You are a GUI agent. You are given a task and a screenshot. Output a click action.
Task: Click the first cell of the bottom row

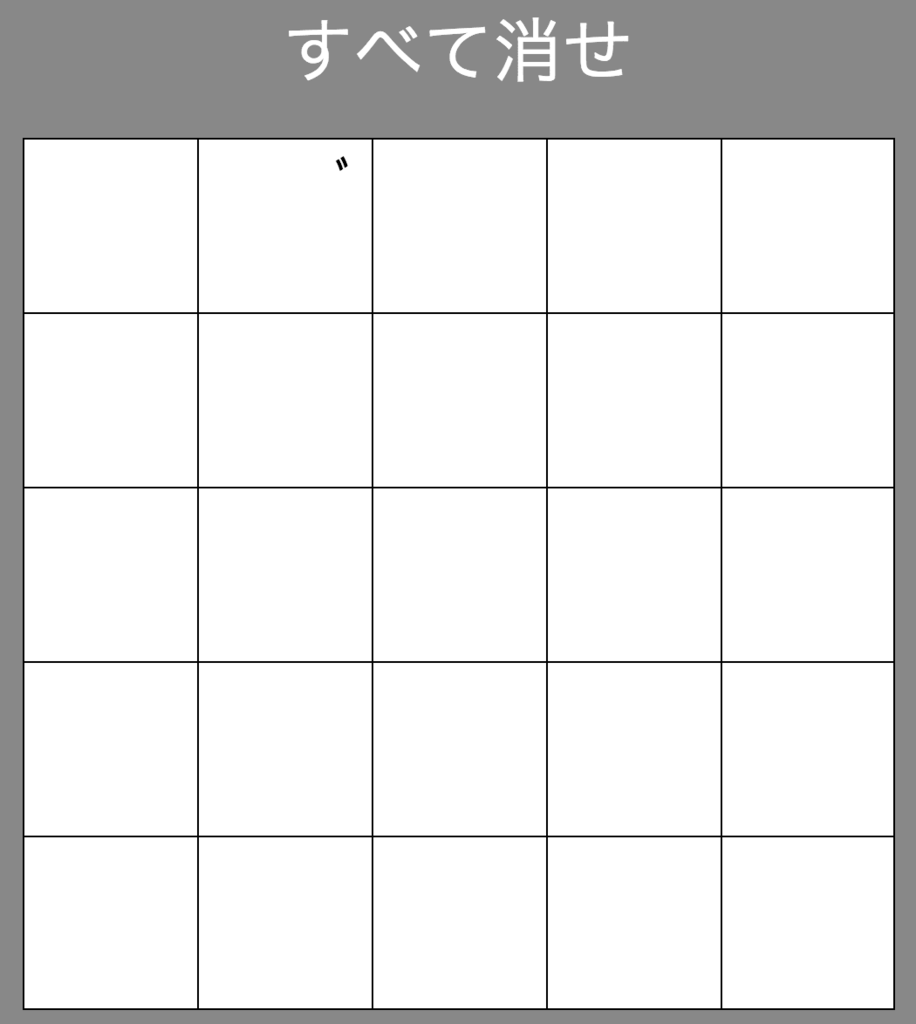point(110,922)
